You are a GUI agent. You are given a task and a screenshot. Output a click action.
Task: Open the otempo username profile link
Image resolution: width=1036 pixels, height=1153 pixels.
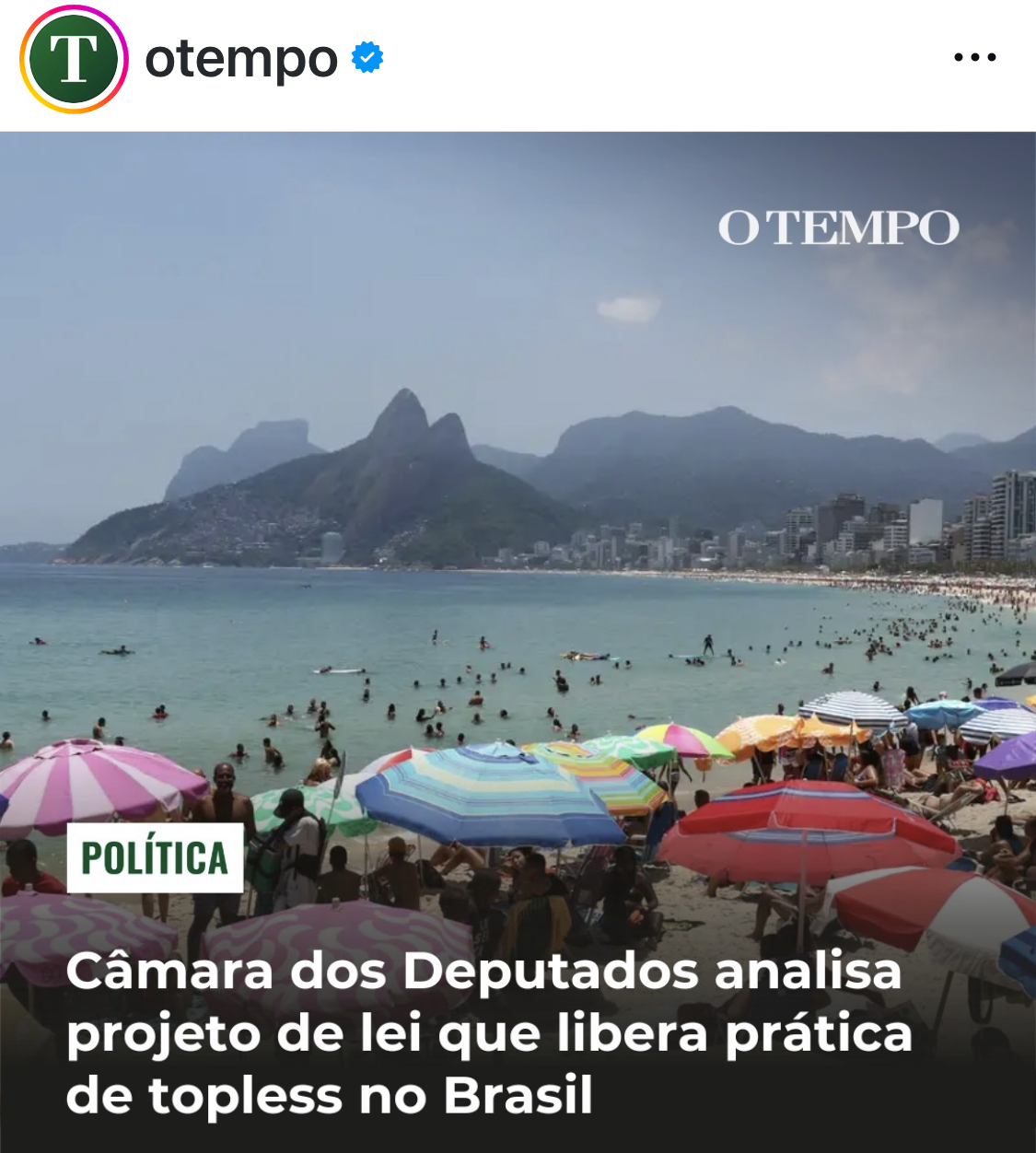click(x=241, y=60)
